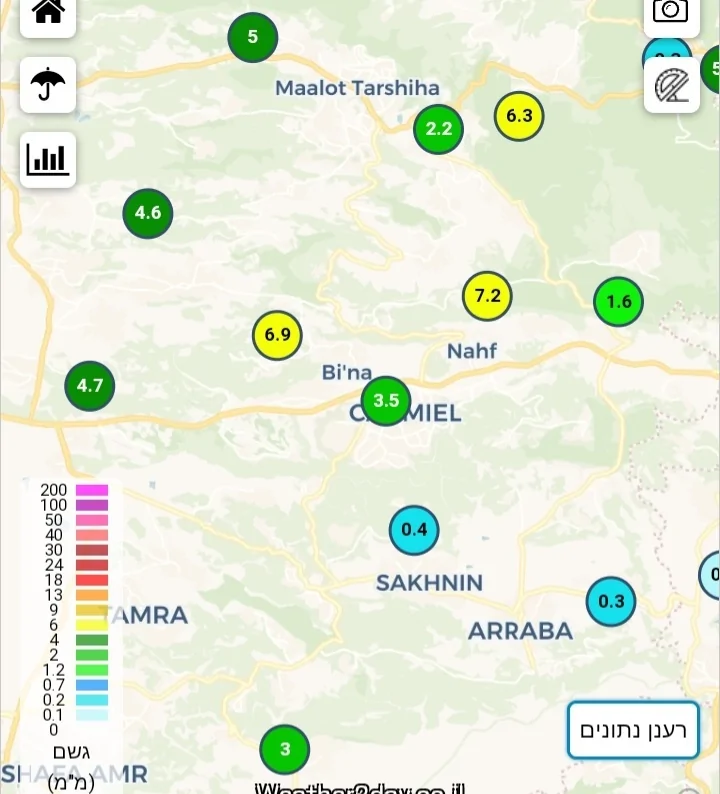Image resolution: width=720 pixels, height=794 pixels.
Task: Open the bar chart statistics
Action: tap(48, 159)
